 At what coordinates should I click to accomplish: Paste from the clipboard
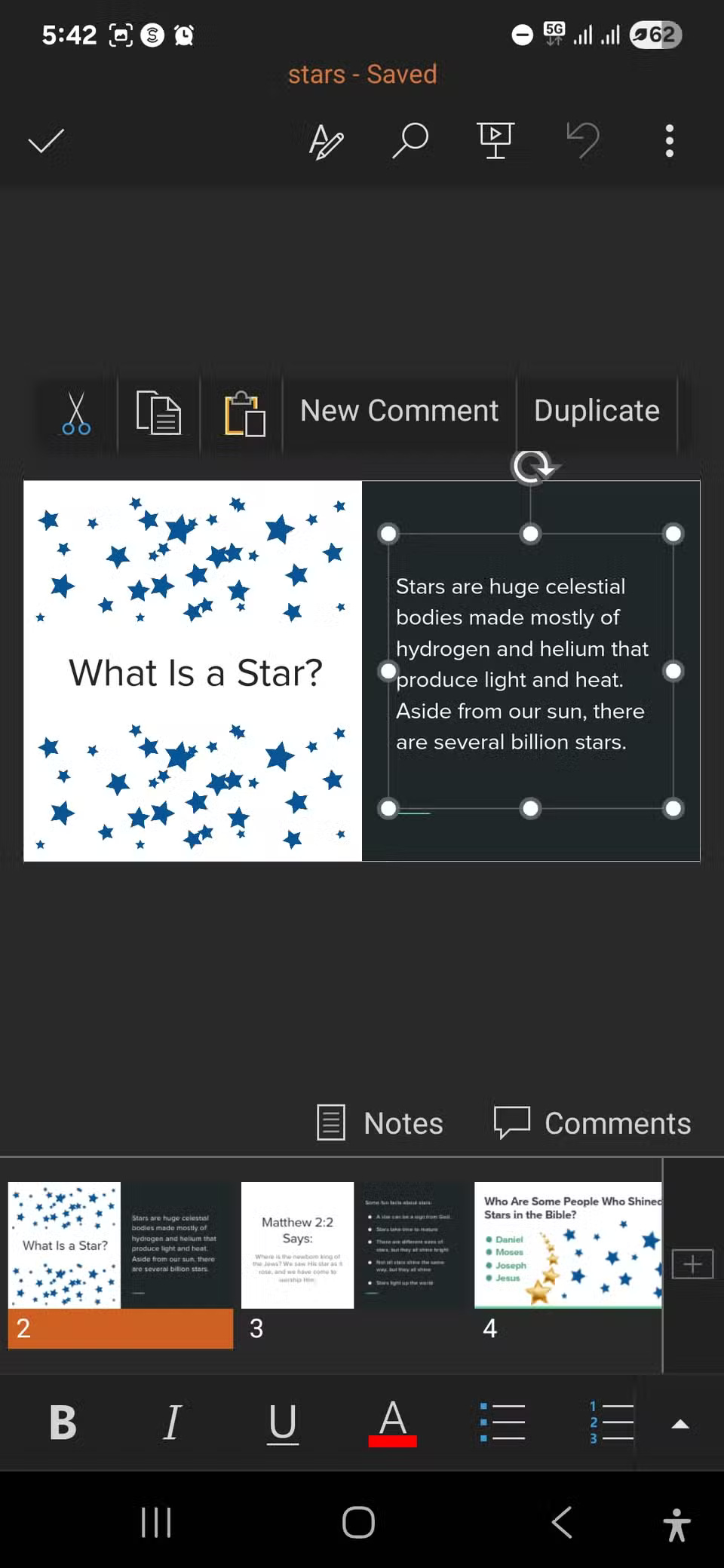(x=244, y=413)
